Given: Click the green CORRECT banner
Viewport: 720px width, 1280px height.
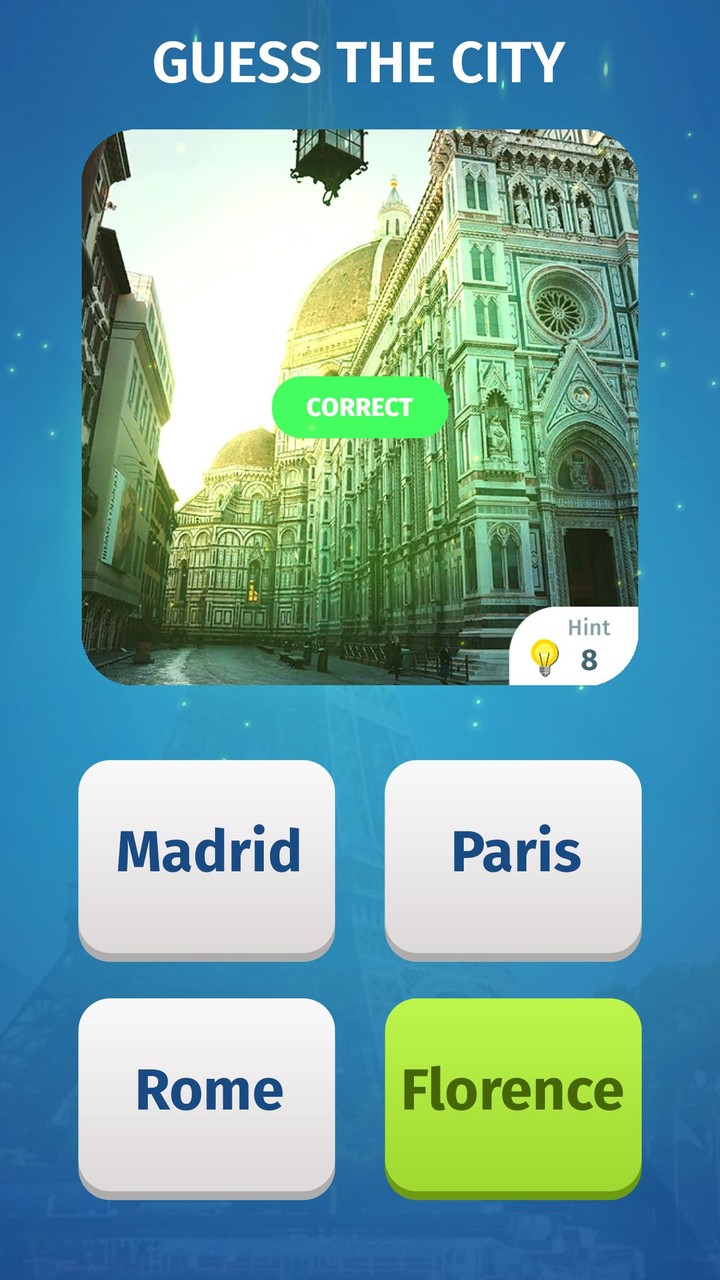Looking at the screenshot, I should click(359, 406).
